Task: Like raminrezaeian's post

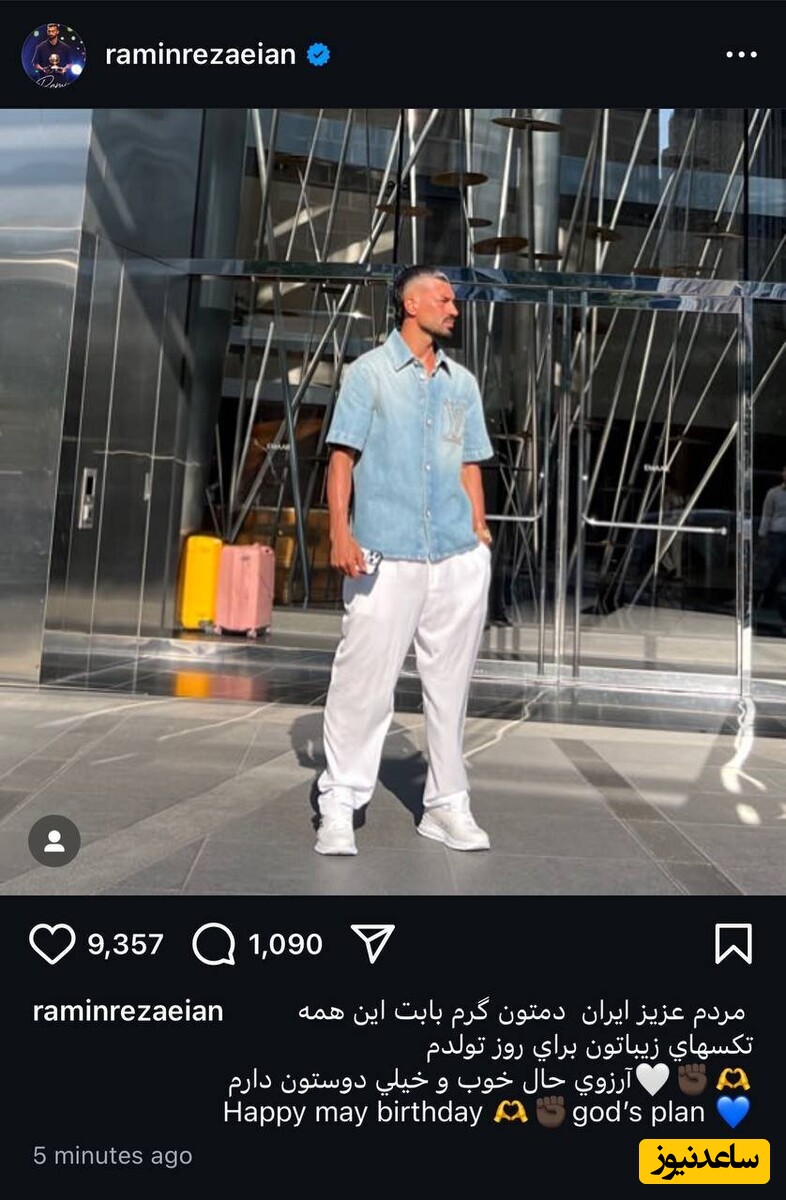Action: point(52,943)
